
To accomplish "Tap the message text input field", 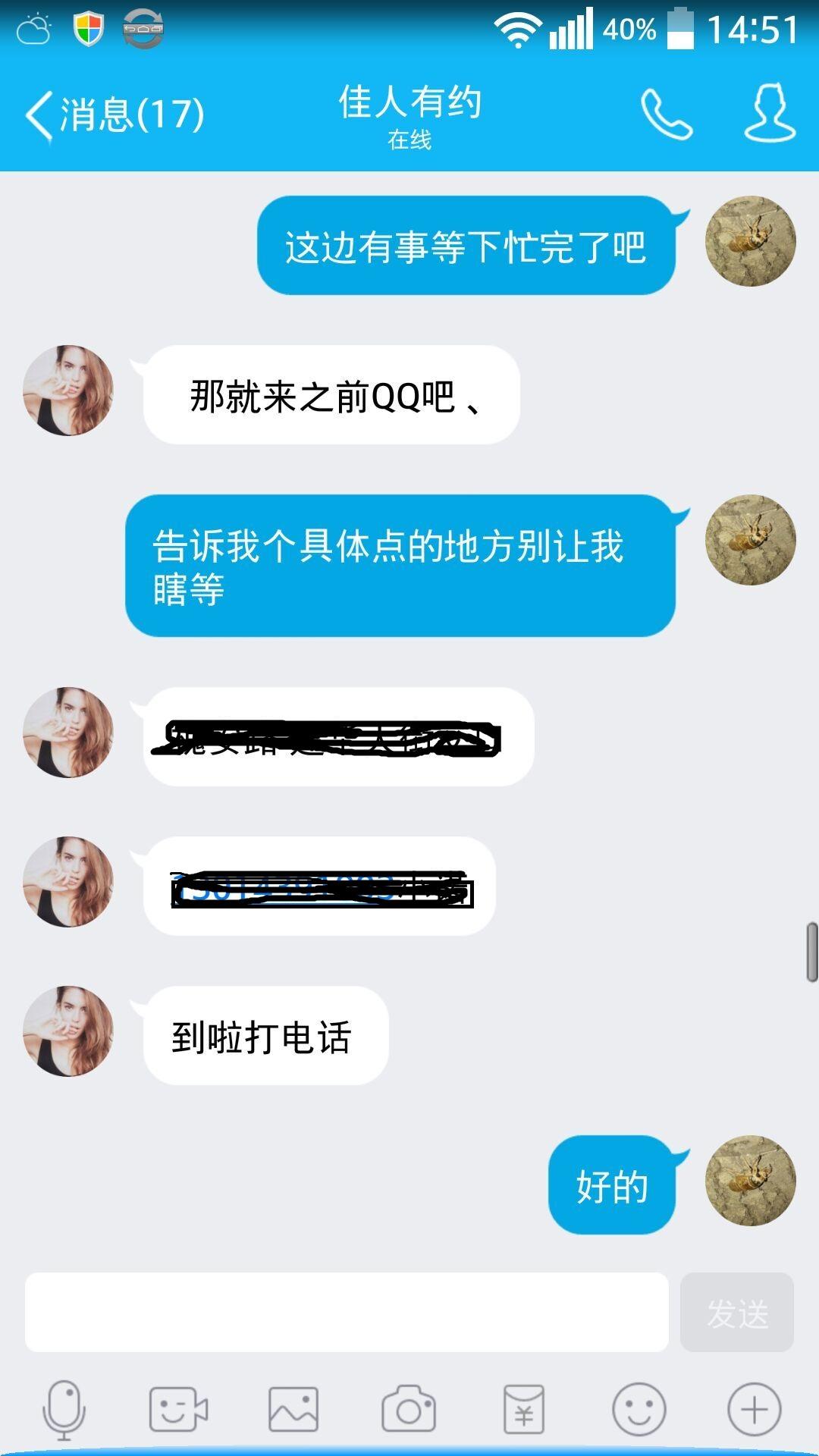I will click(347, 1313).
